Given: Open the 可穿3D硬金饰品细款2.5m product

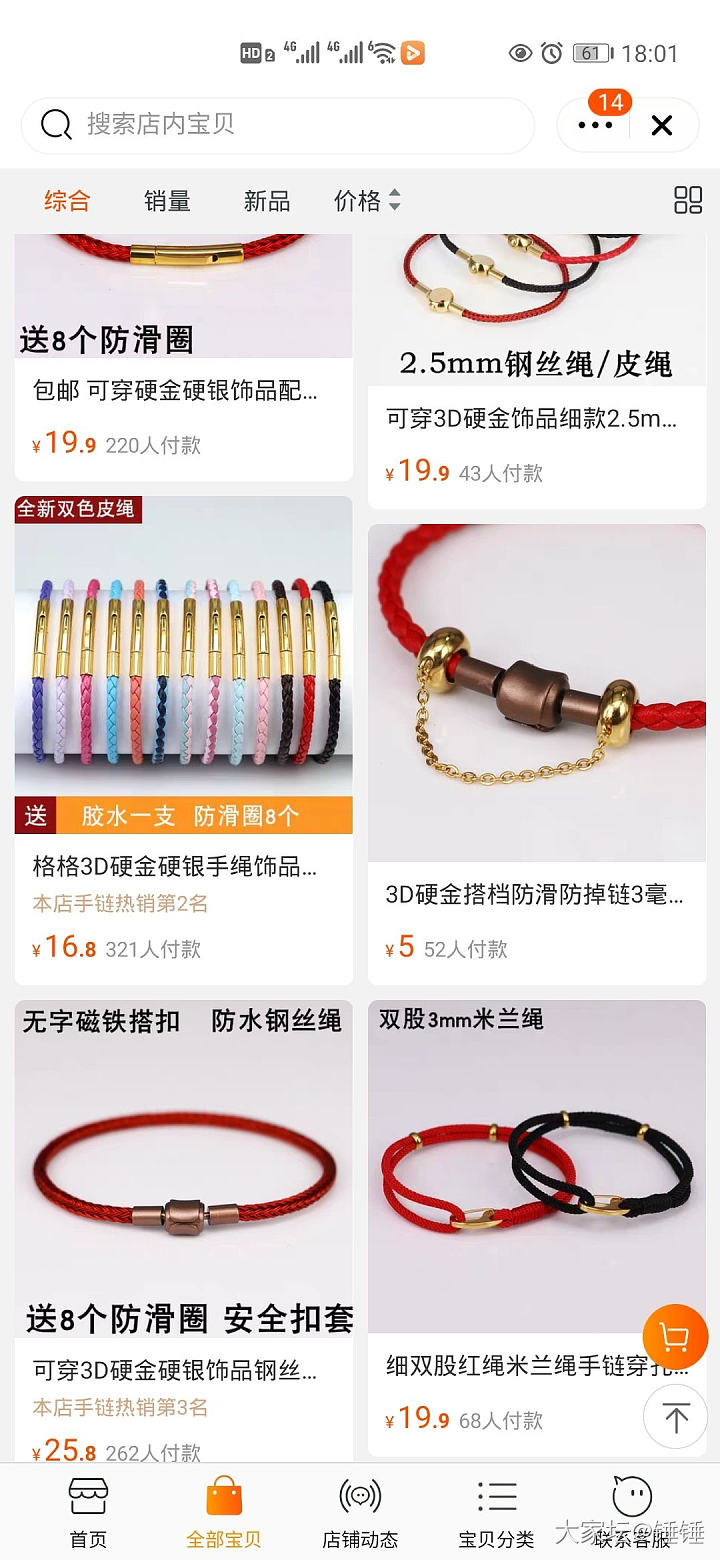Looking at the screenshot, I should pyautogui.click(x=531, y=418).
